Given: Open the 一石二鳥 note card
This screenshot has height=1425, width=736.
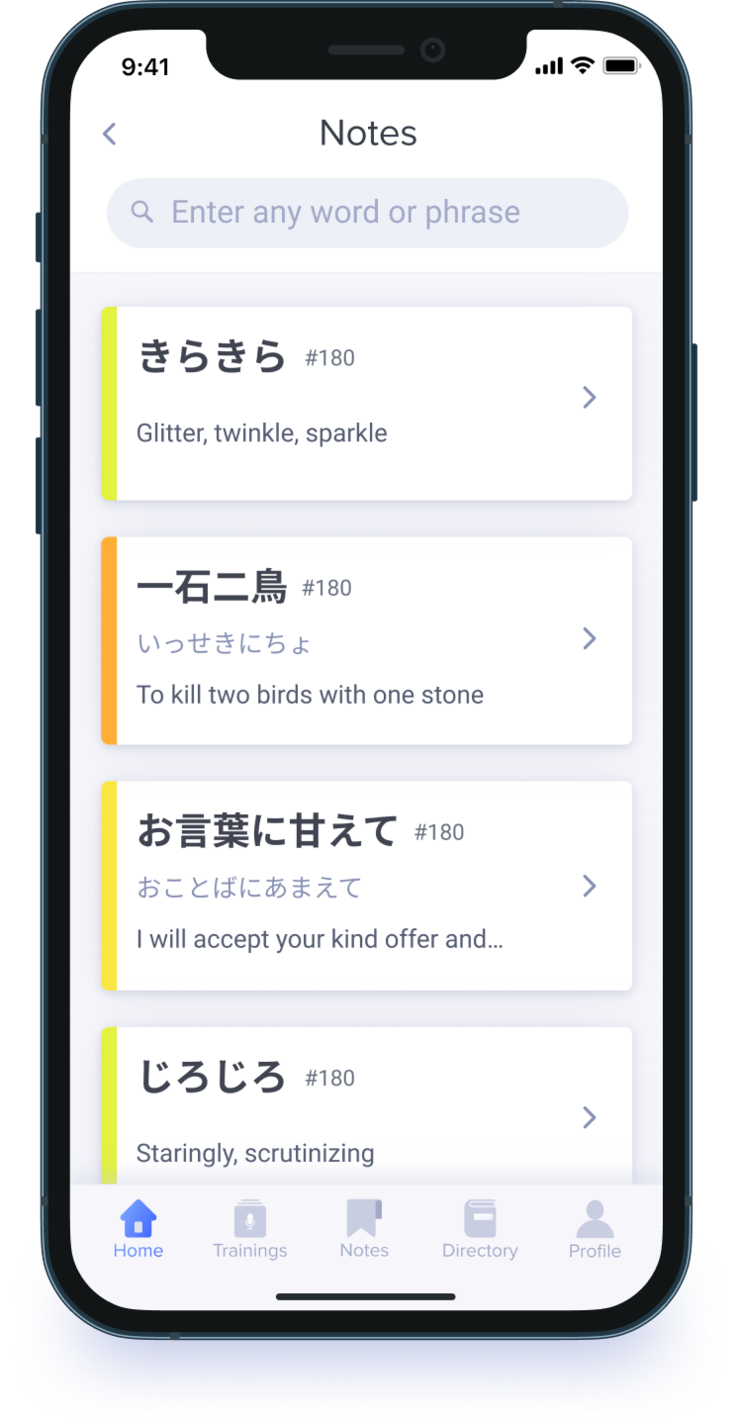Looking at the screenshot, I should click(367, 641).
